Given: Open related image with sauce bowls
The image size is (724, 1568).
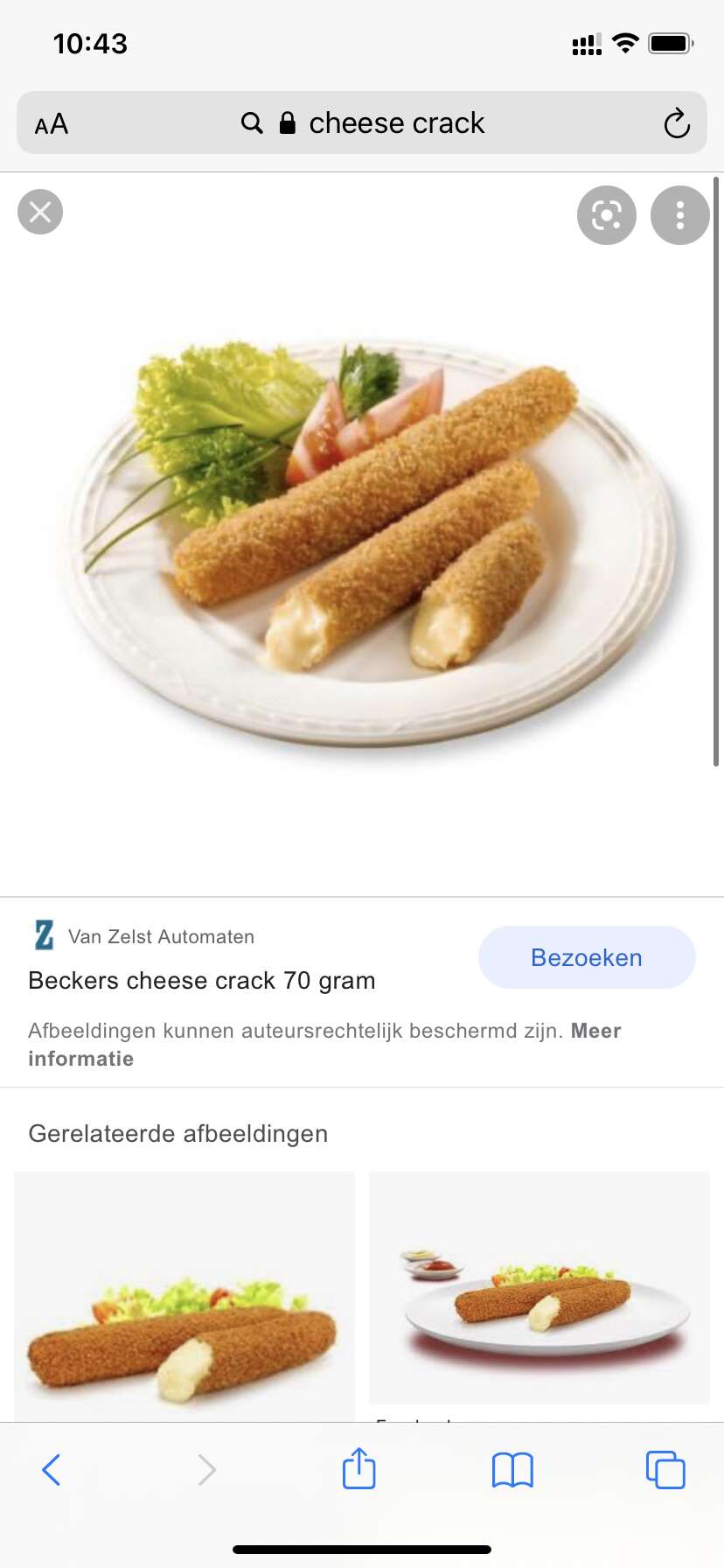Looking at the screenshot, I should pos(540,1288).
